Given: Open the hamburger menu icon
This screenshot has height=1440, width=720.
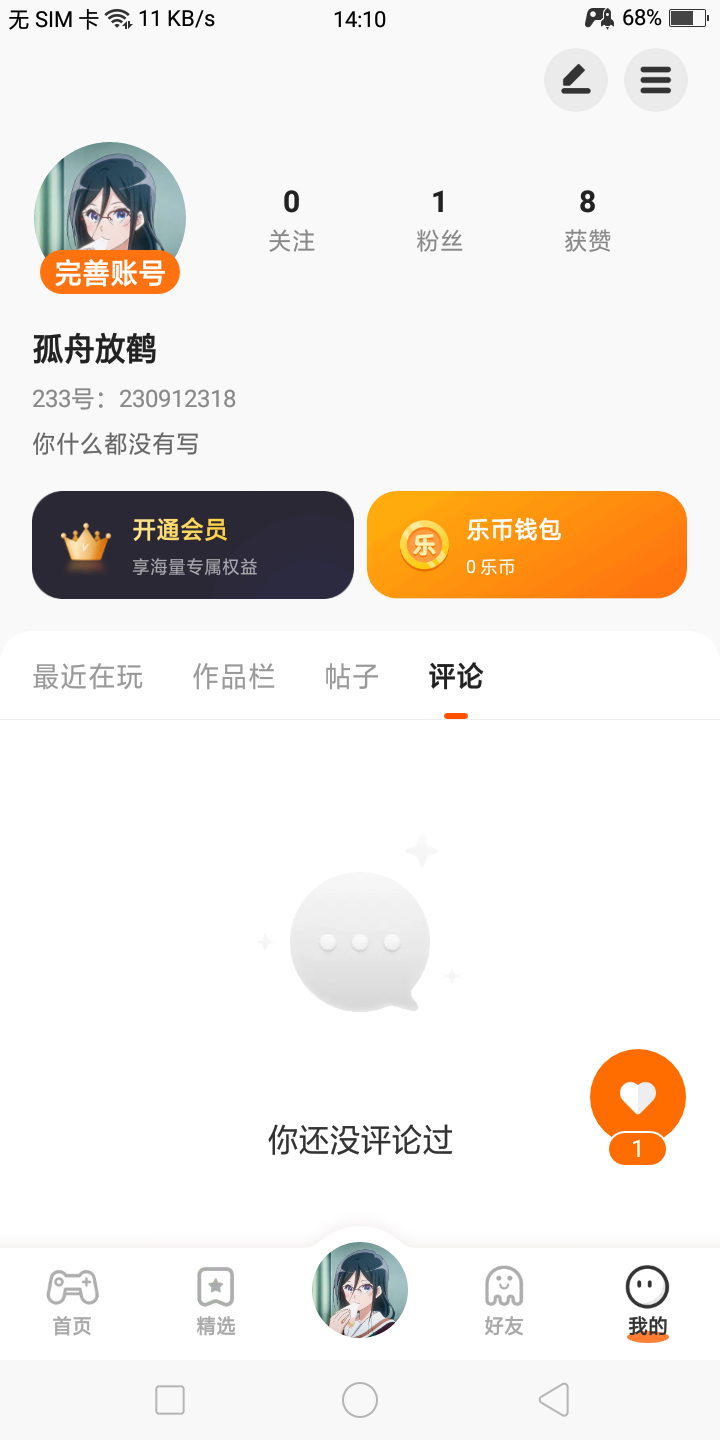Looking at the screenshot, I should [656, 80].
